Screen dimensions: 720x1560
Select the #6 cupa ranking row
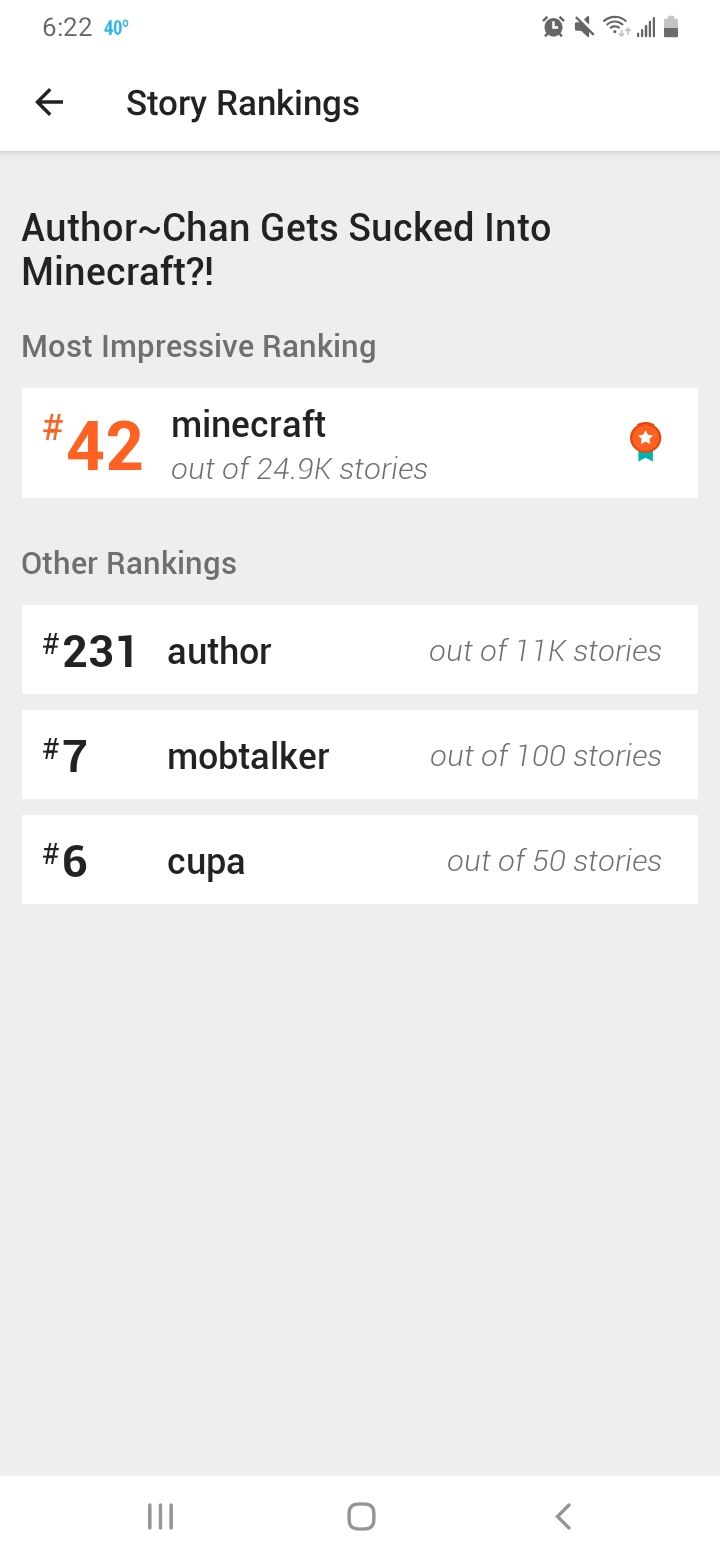(360, 860)
